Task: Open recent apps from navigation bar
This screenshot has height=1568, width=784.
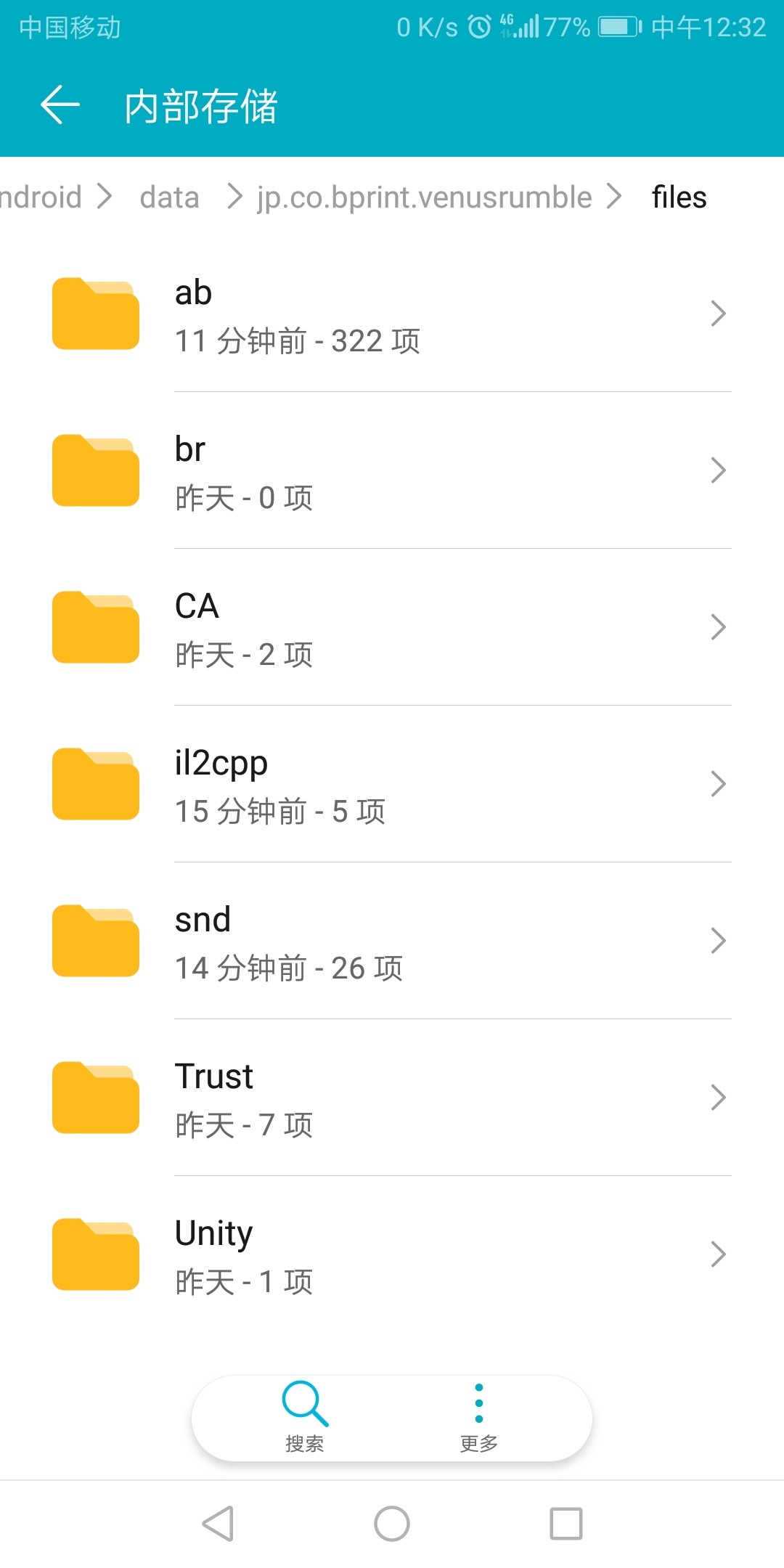Action: pos(566,1523)
